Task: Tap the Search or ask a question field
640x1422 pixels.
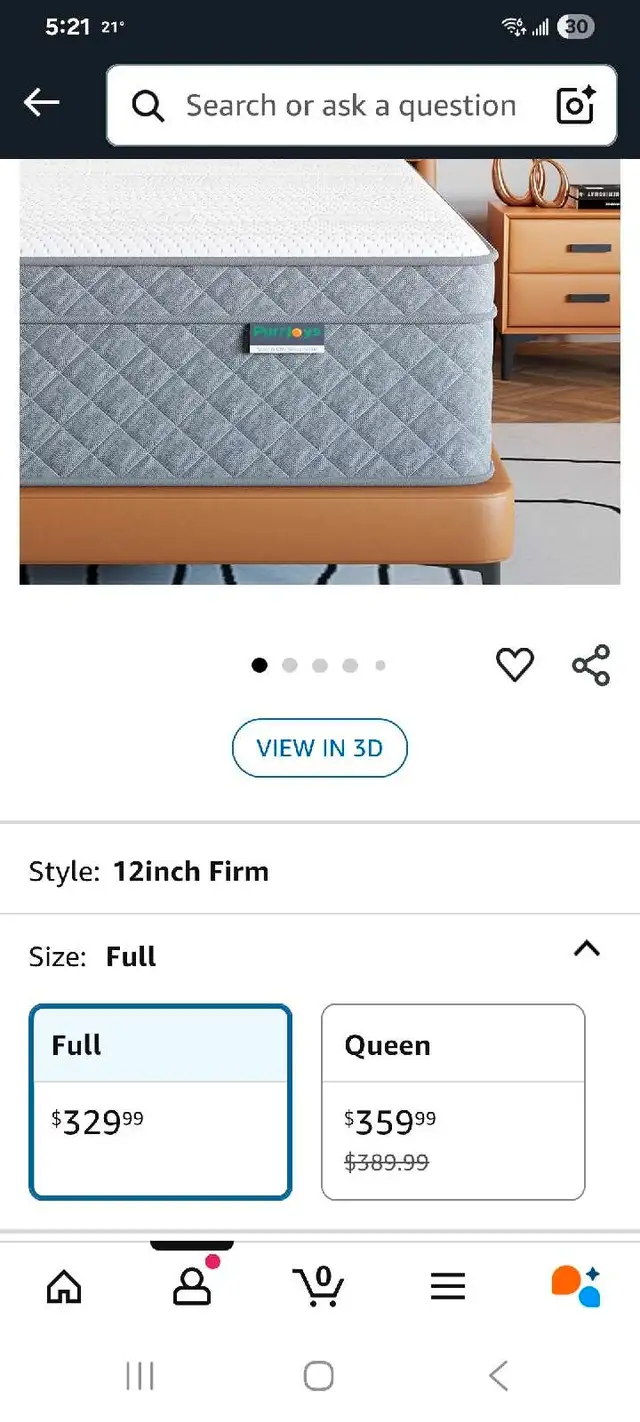Action: click(350, 105)
